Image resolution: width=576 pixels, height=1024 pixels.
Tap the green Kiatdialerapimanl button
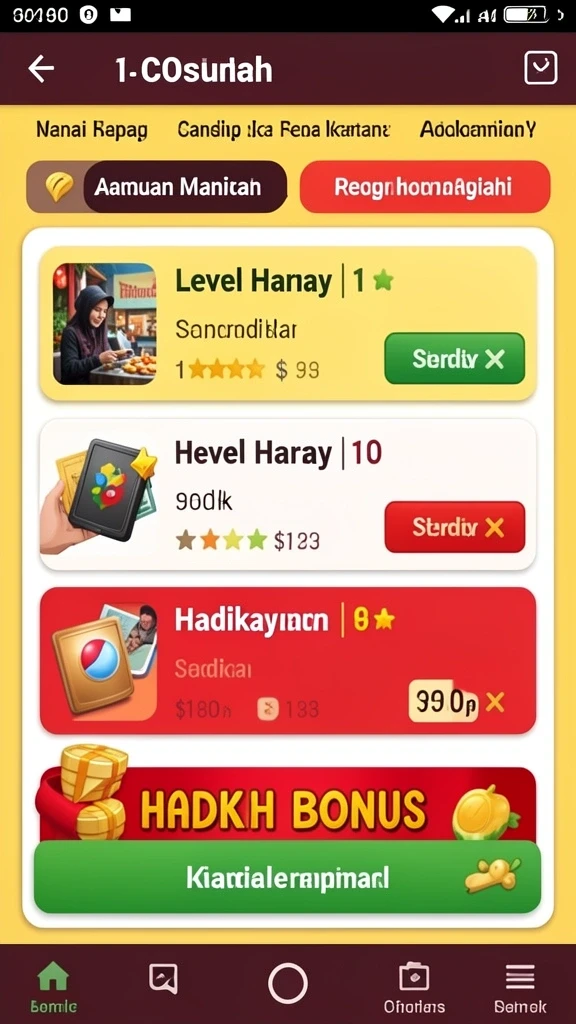click(287, 877)
